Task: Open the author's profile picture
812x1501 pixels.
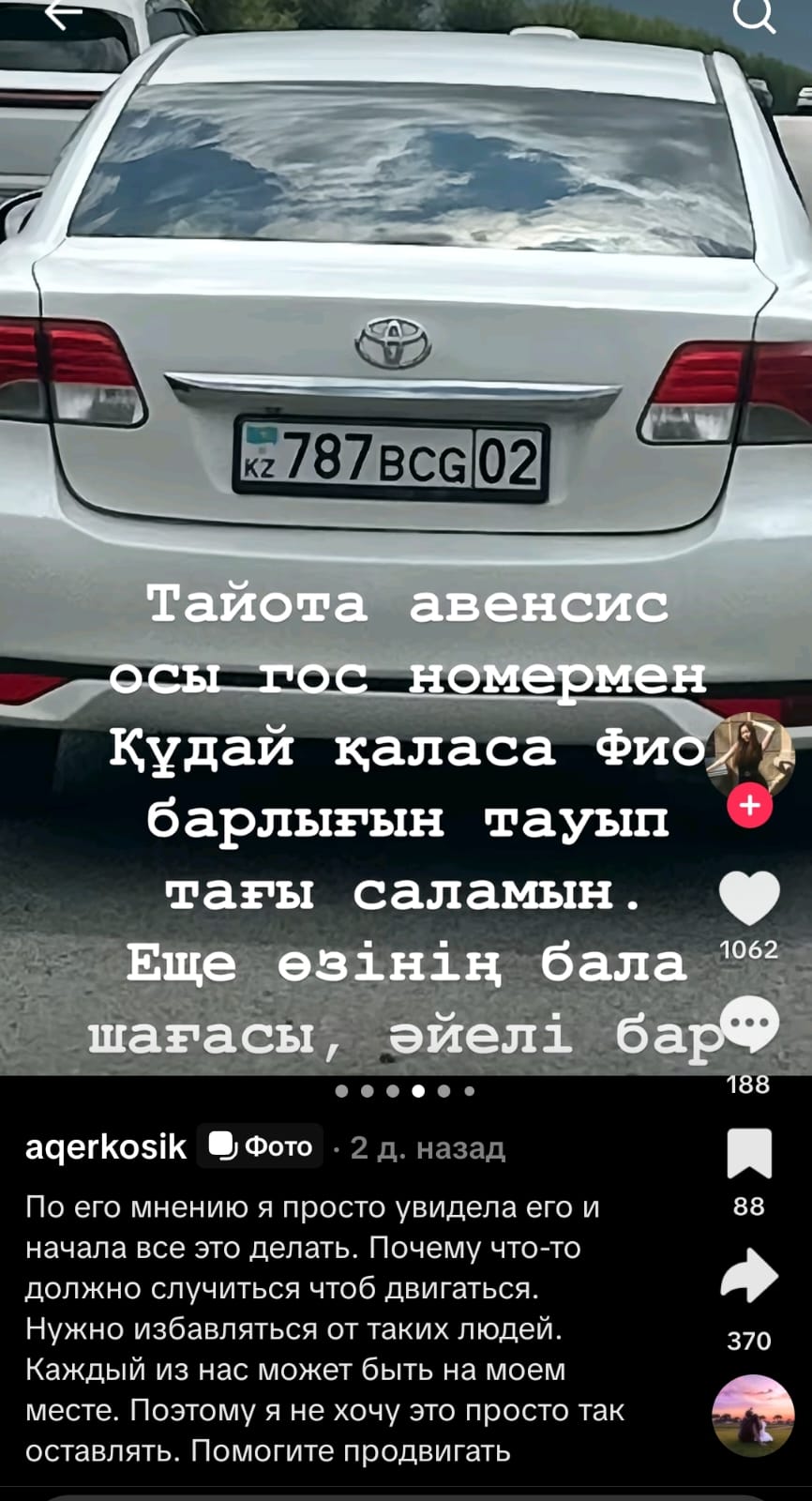Action: click(749, 751)
